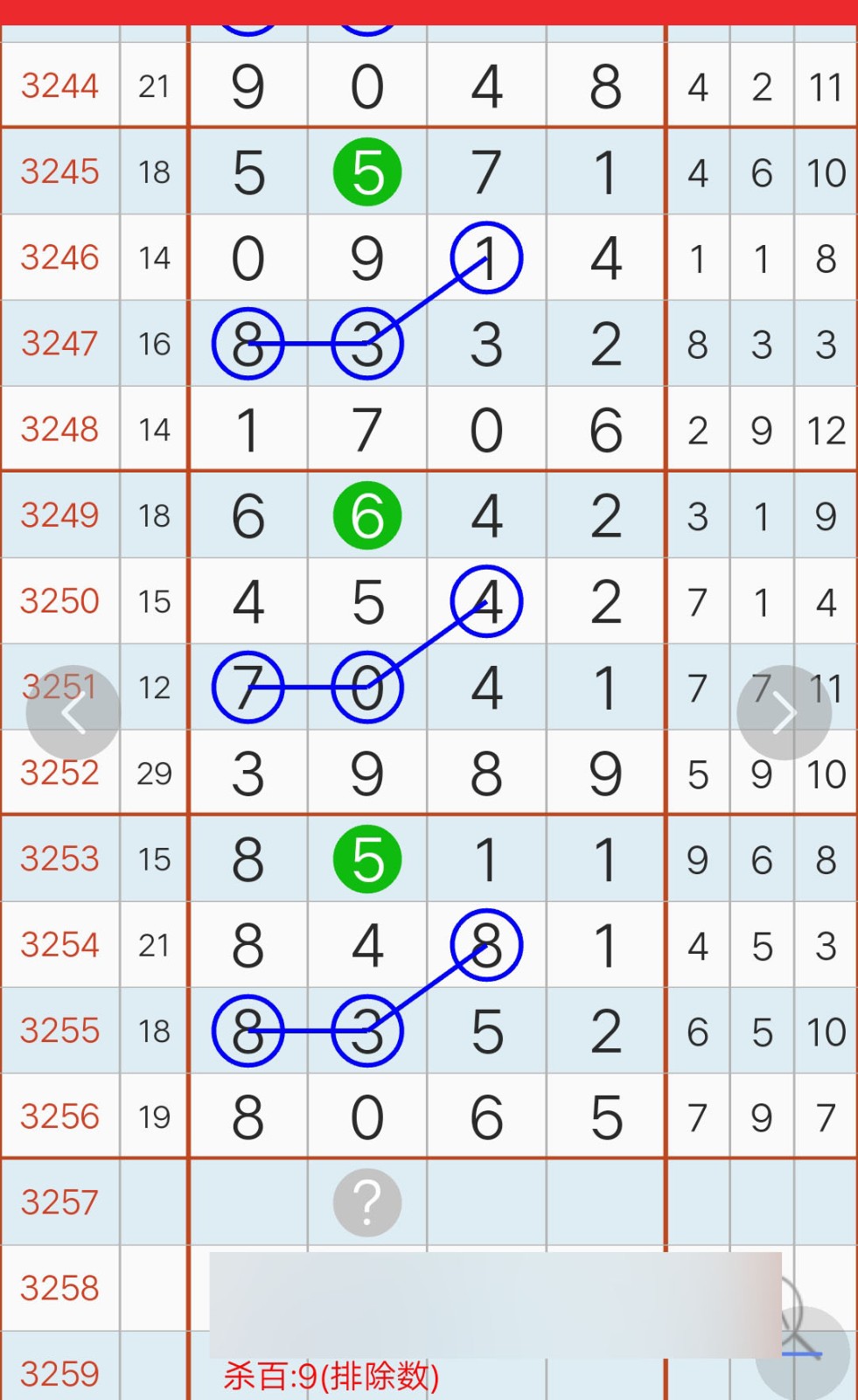
Task: Tap the round floating button at bottom right
Action: pos(803,1353)
